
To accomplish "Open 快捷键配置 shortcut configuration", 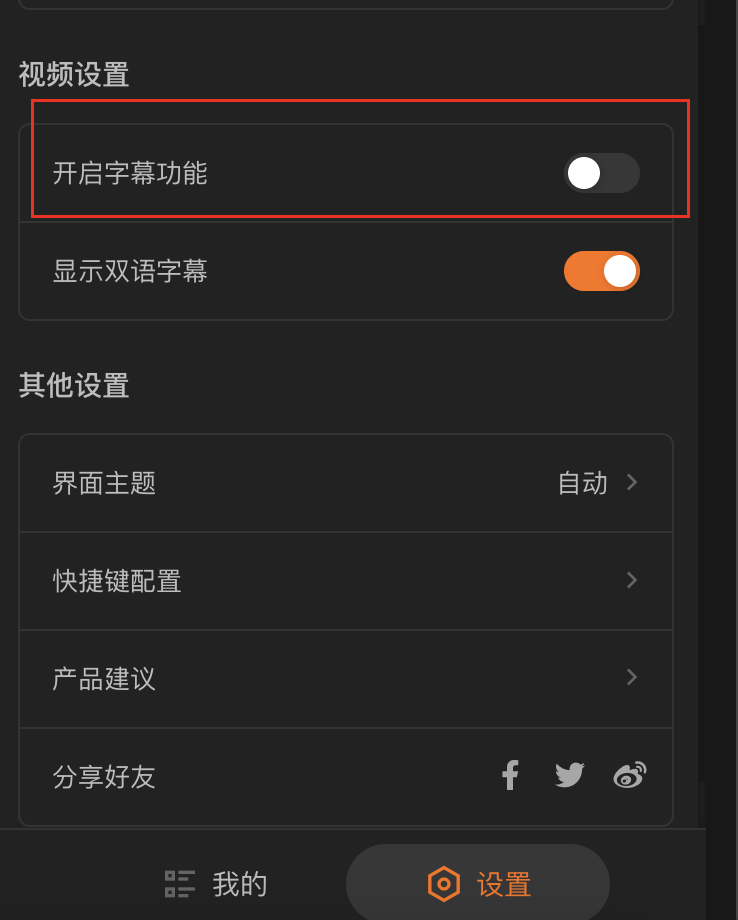I will (x=345, y=581).
